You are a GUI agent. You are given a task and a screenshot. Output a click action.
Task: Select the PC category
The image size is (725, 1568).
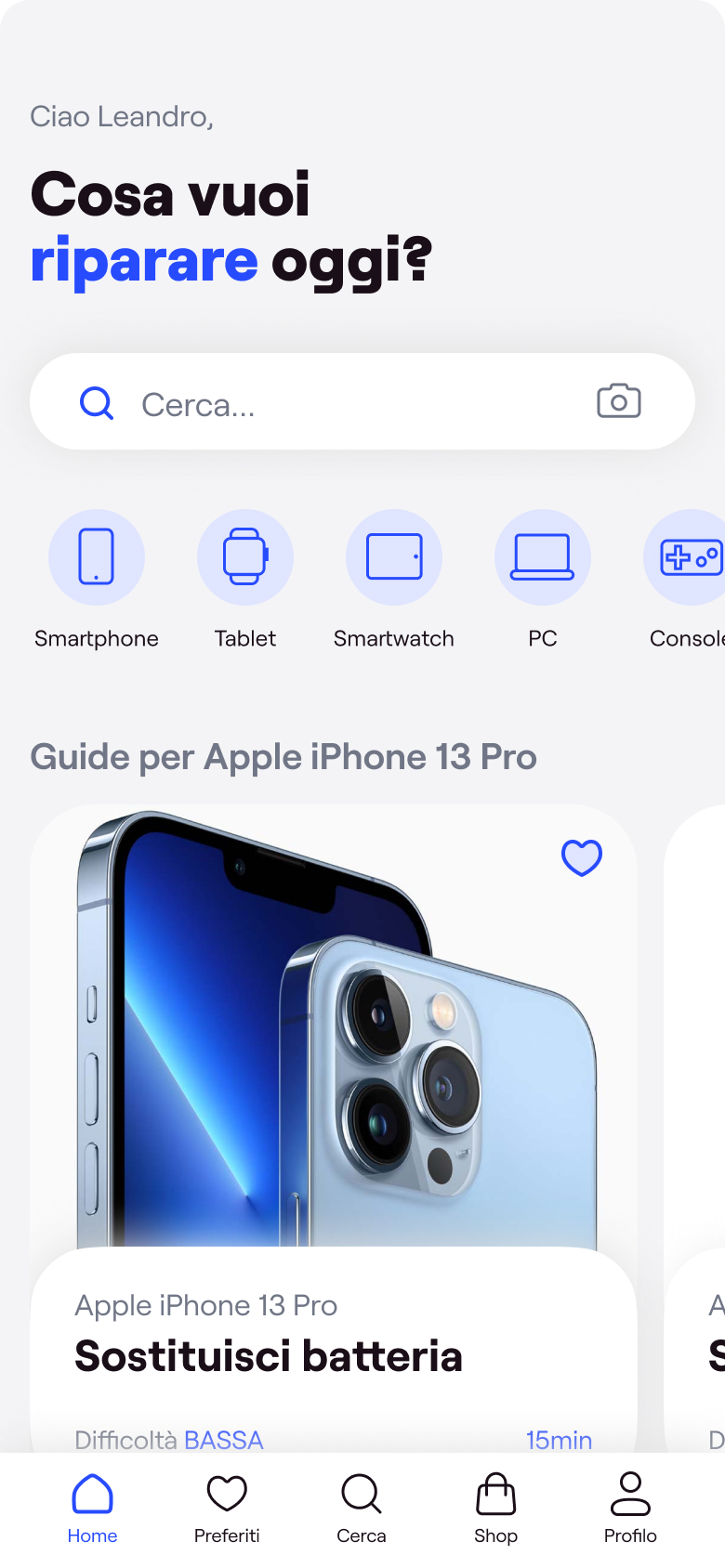coord(543,558)
